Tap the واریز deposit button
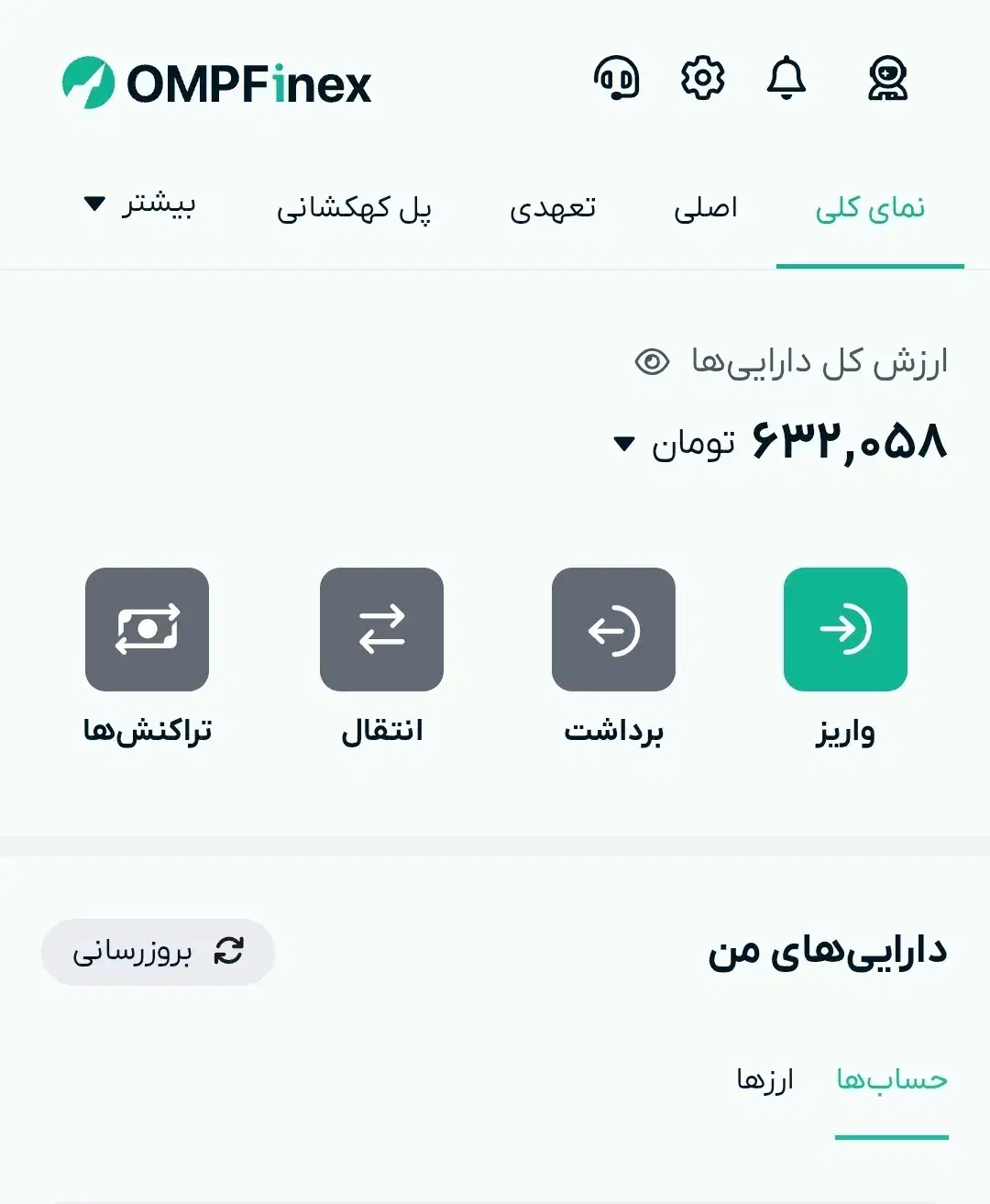This screenshot has width=990, height=1204. (x=845, y=629)
